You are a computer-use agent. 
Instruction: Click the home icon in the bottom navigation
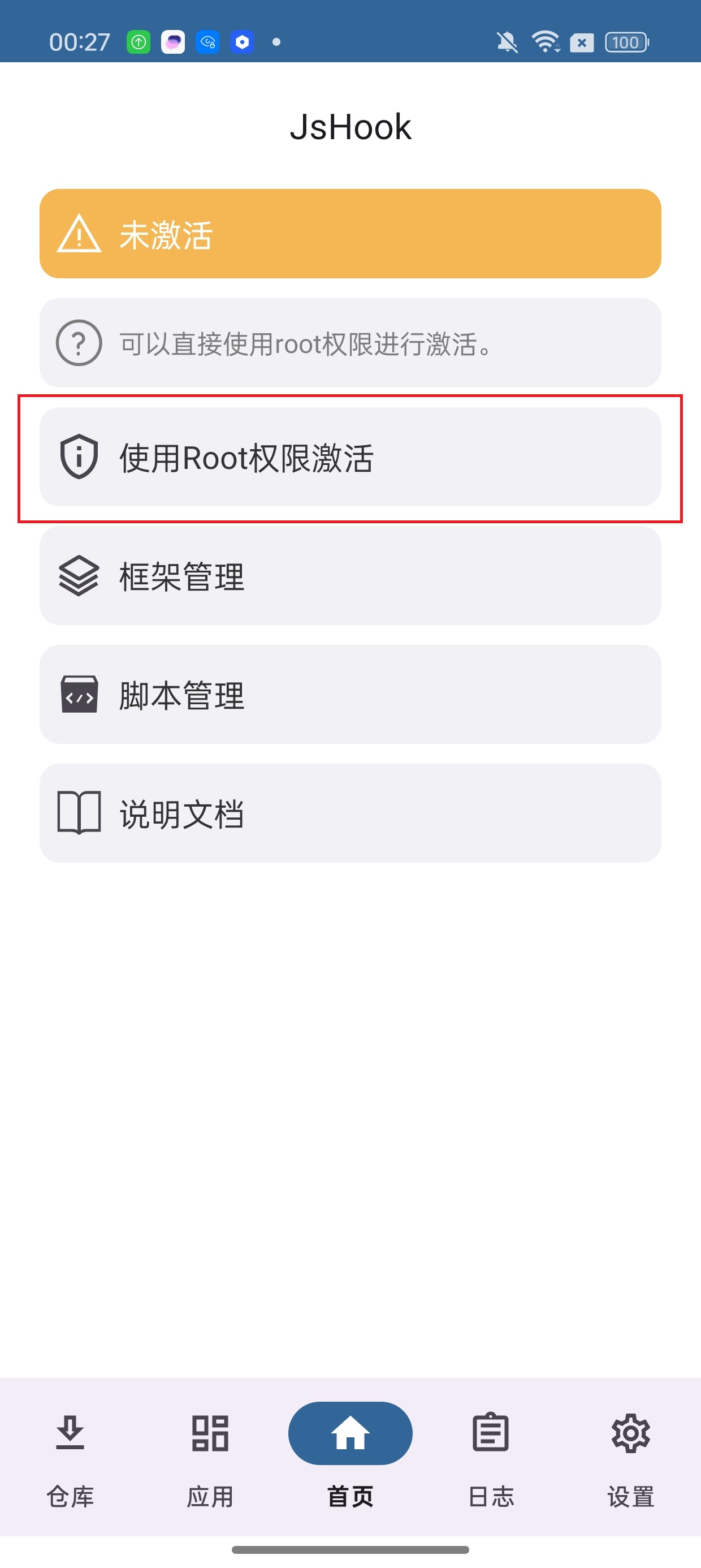(350, 1433)
